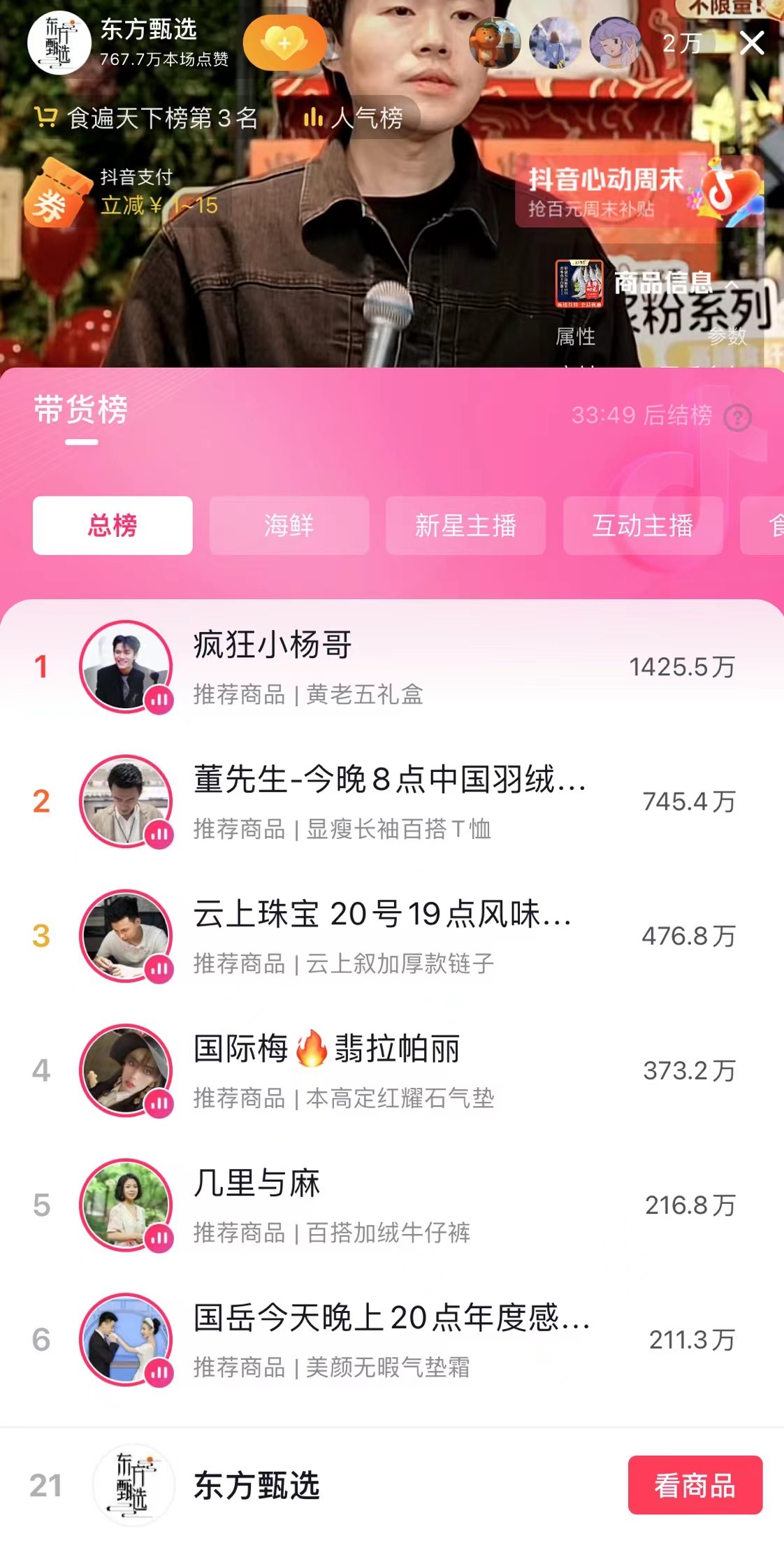
Task: Open the 人气榜 popularity chart
Action: point(354,118)
